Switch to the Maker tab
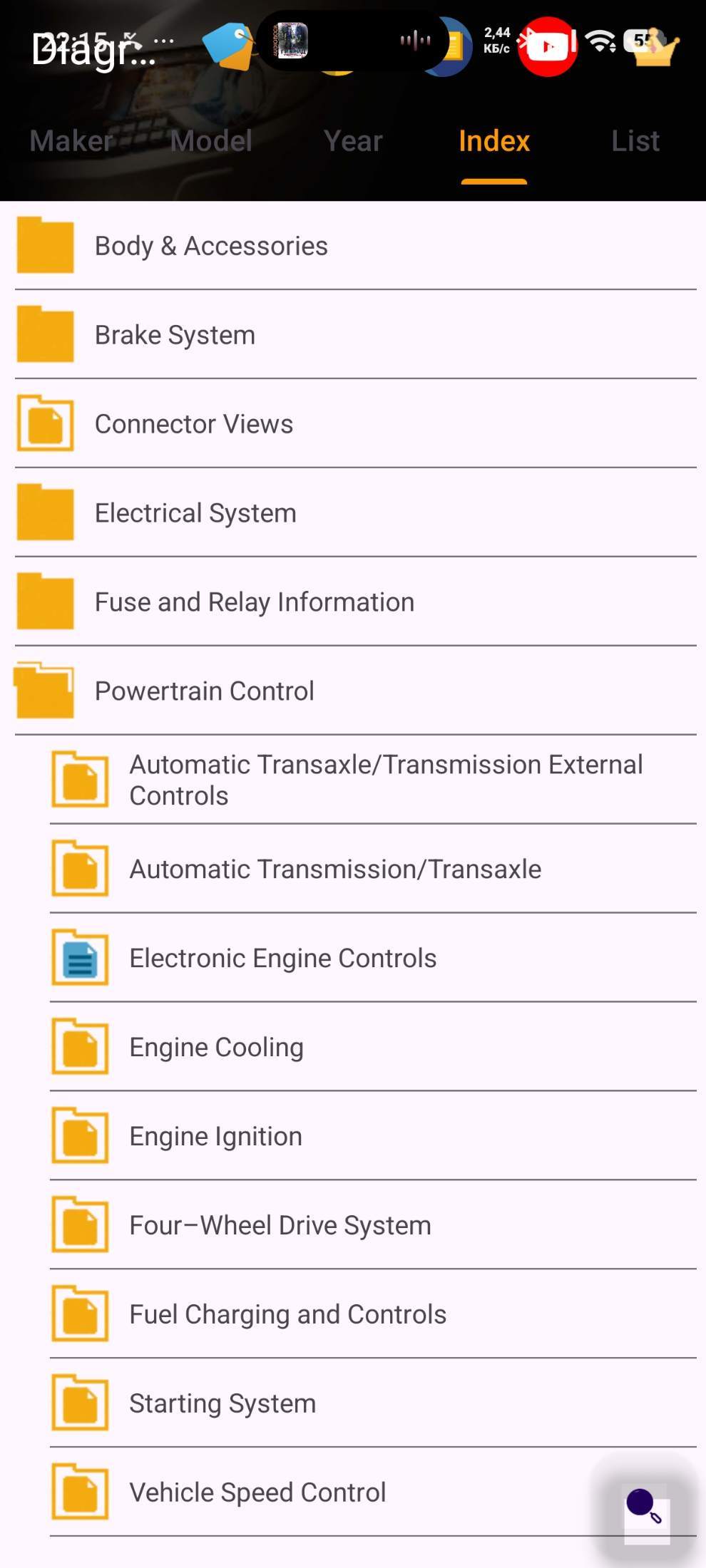The width and height of the screenshot is (706, 1568). pos(71,141)
